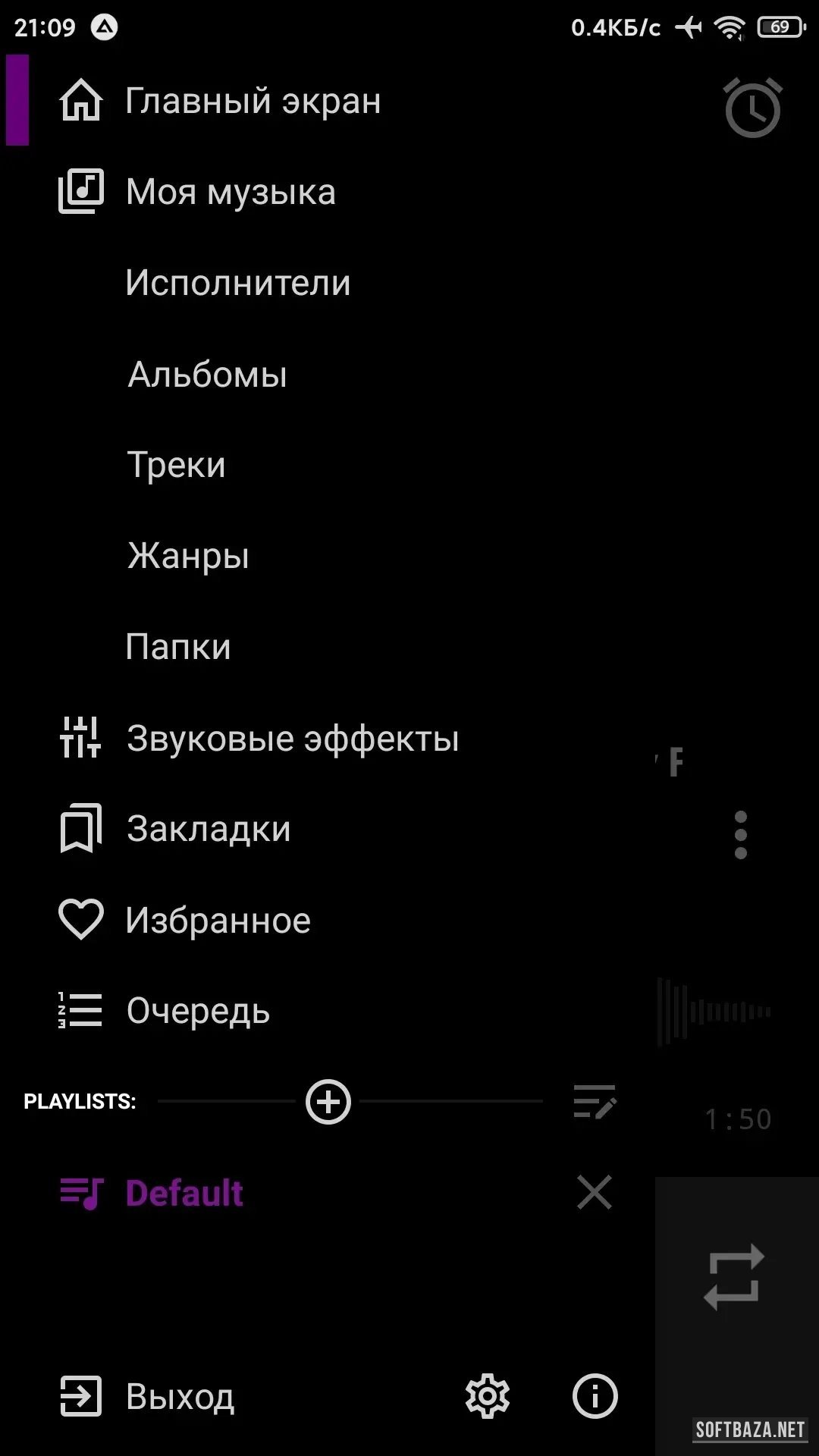The image size is (819, 1456).
Task: Remove the Default playlist with X
Action: 595,1193
